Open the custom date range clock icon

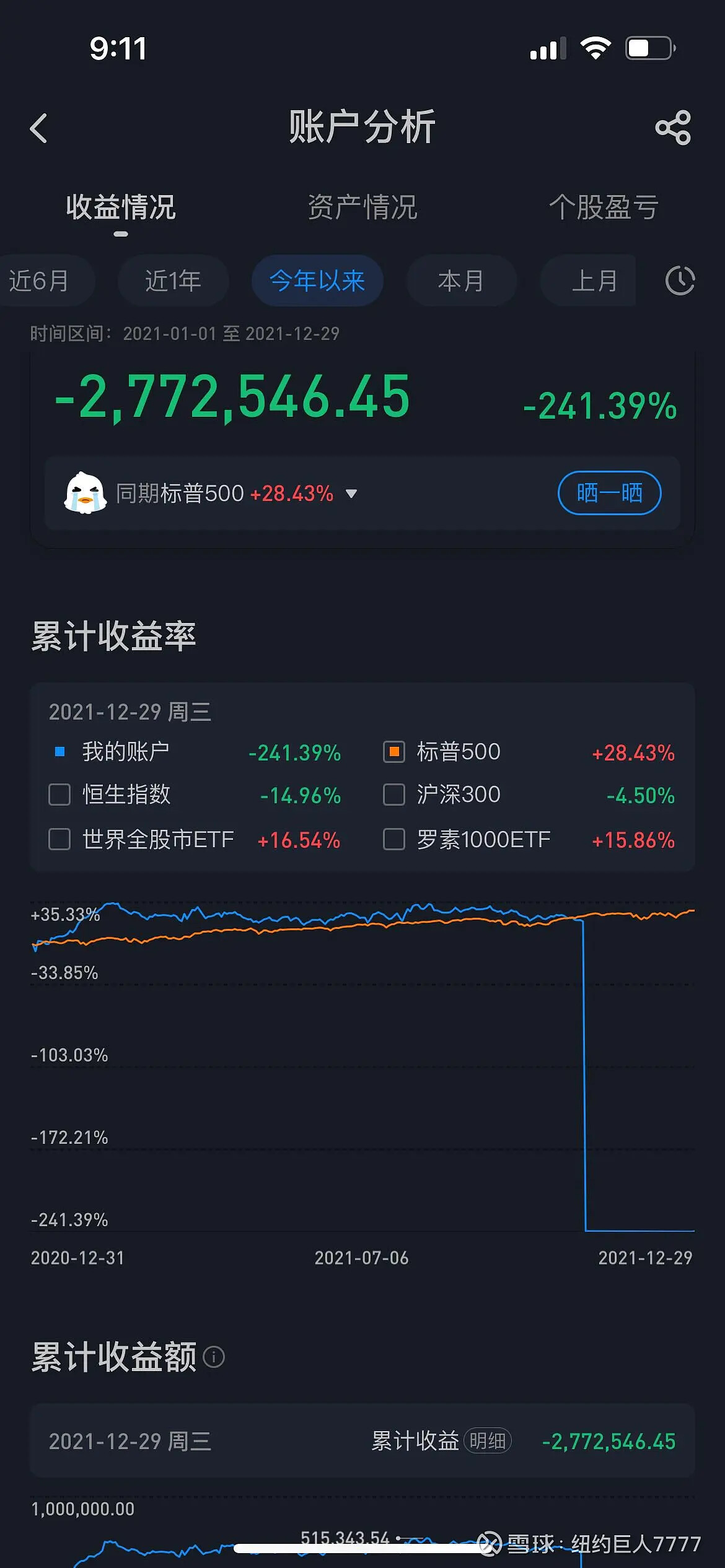[x=680, y=281]
